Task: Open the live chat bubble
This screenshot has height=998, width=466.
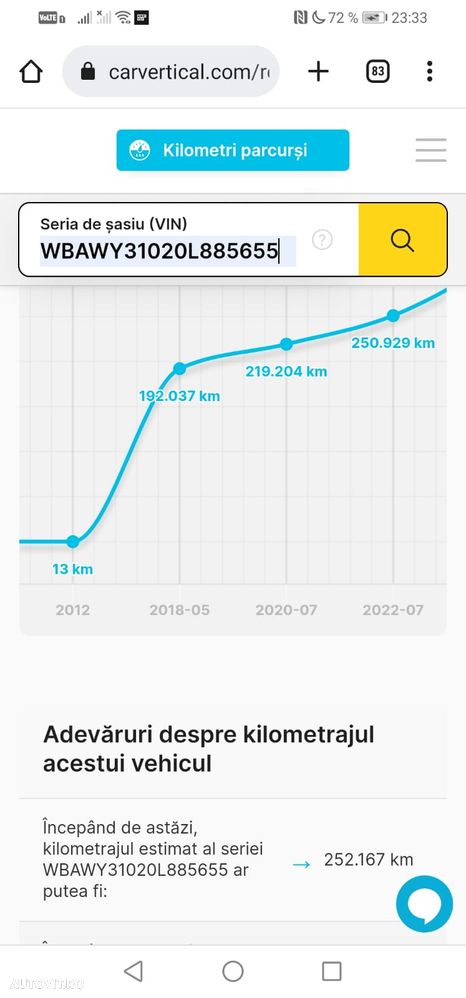Action: coord(425,904)
